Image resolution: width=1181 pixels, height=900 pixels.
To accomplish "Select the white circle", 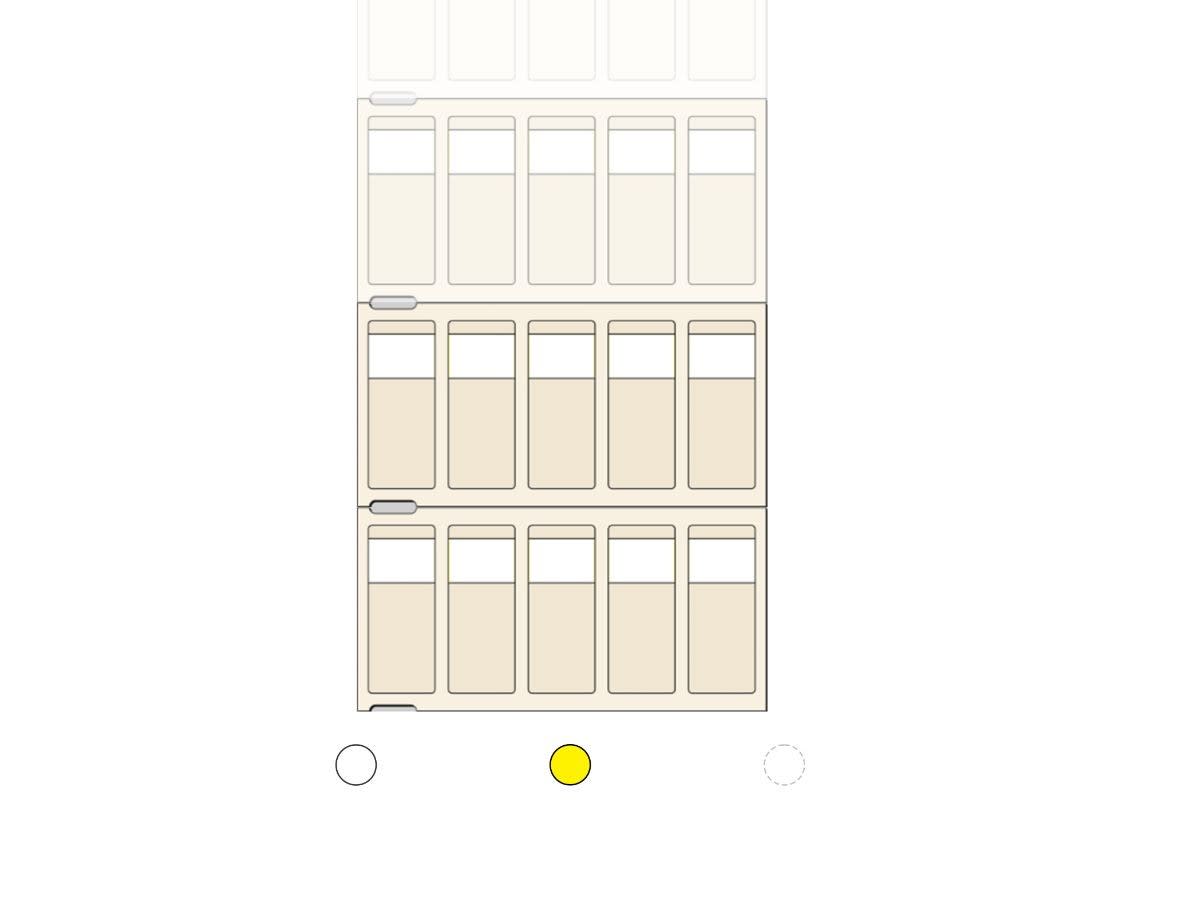I will (356, 765).
